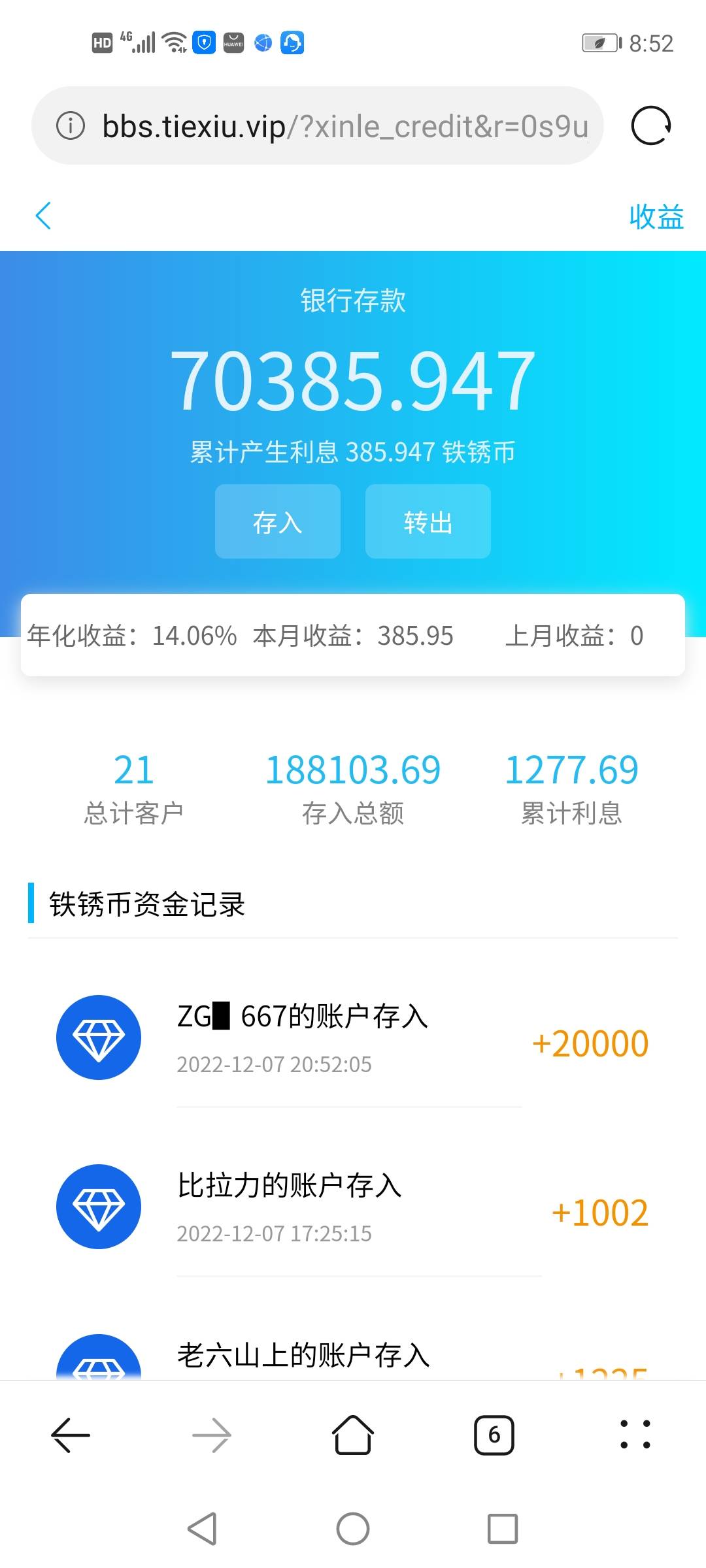Image resolution: width=706 pixels, height=1568 pixels.
Task: Open the browser tabs switcher showing 6
Action: pyautogui.click(x=494, y=1435)
